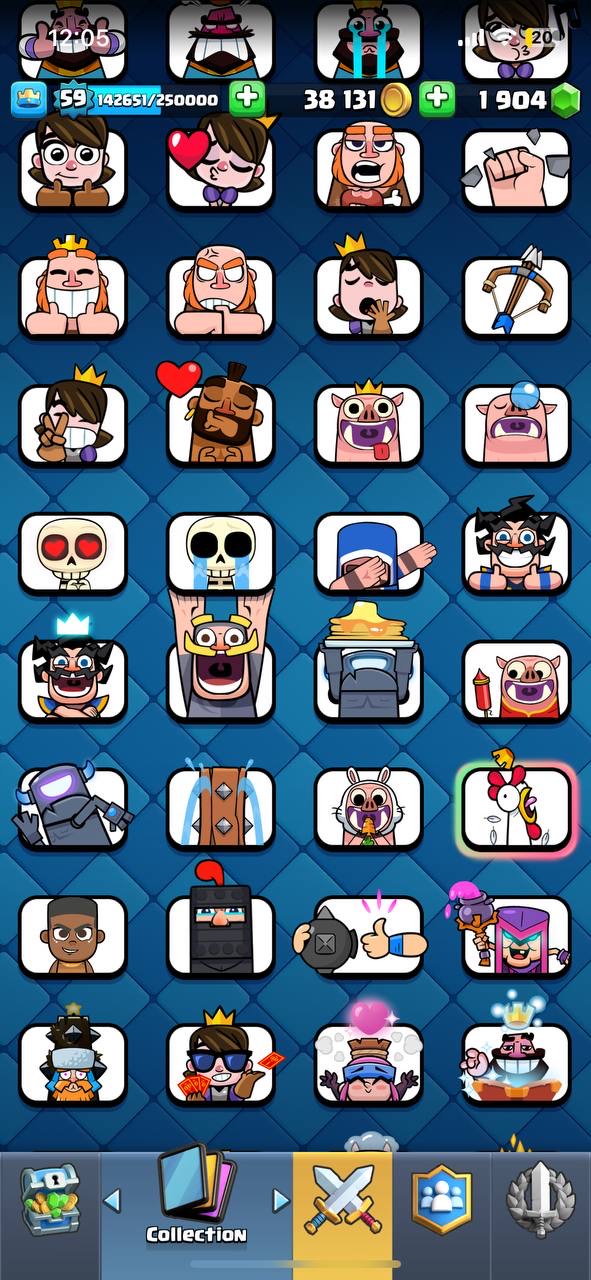Image resolution: width=591 pixels, height=1280 pixels.
Task: Select the highlighted chicken emote
Action: pos(516,807)
